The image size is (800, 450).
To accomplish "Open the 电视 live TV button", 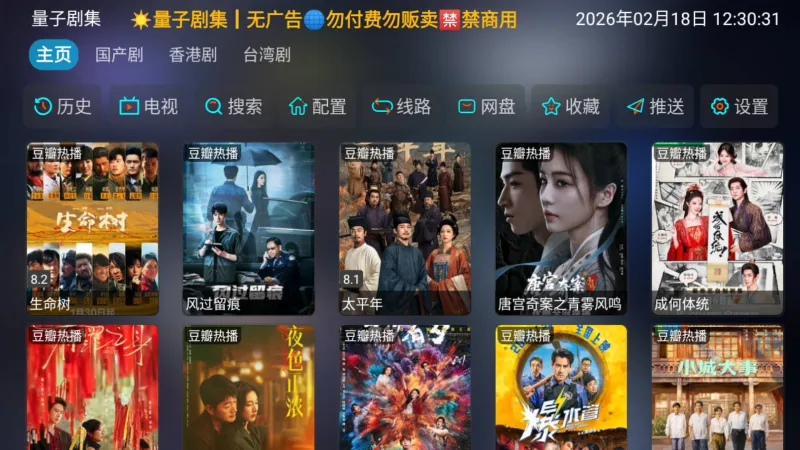I will point(148,106).
